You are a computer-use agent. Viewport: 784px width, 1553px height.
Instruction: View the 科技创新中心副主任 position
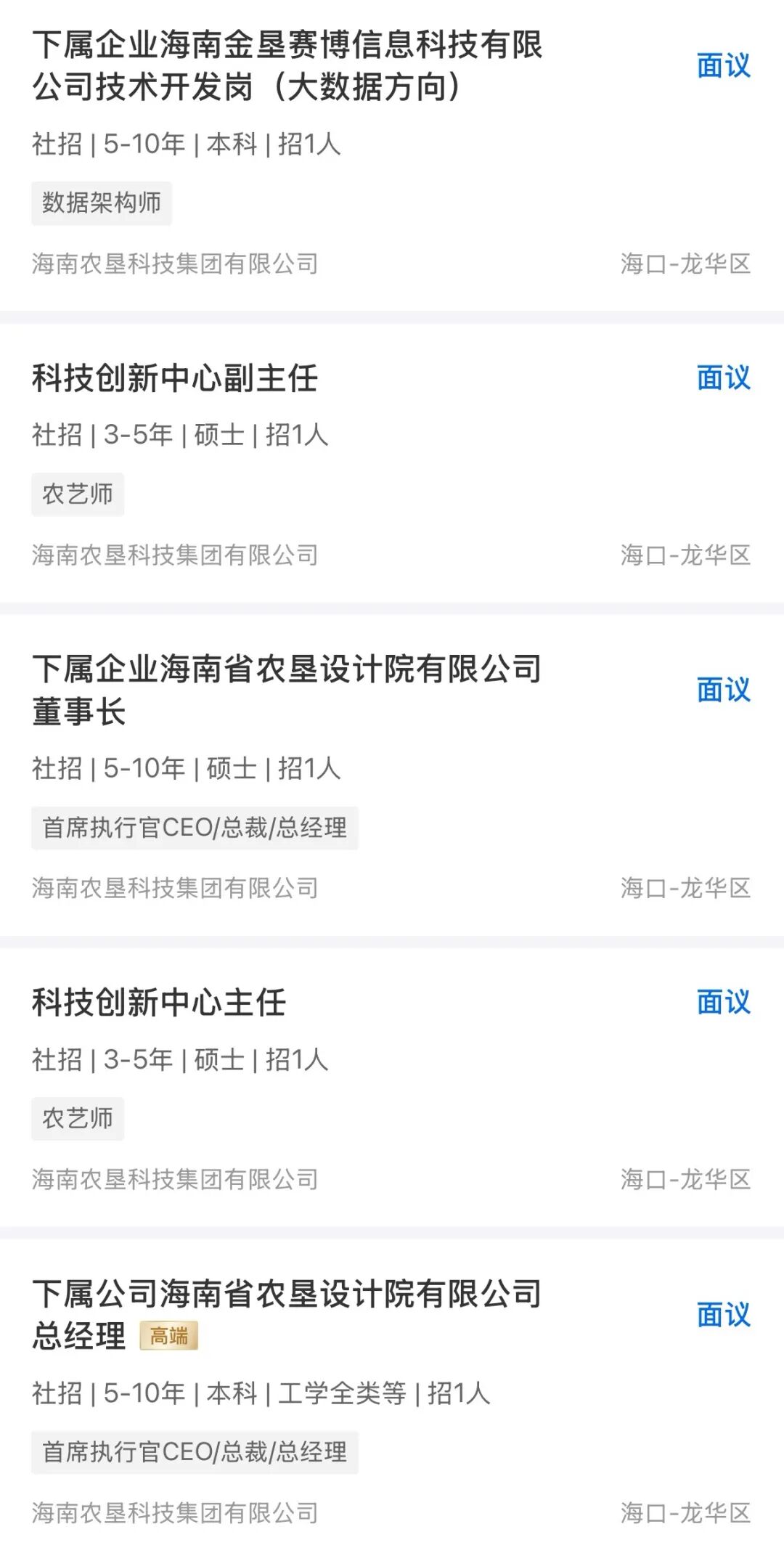[175, 378]
